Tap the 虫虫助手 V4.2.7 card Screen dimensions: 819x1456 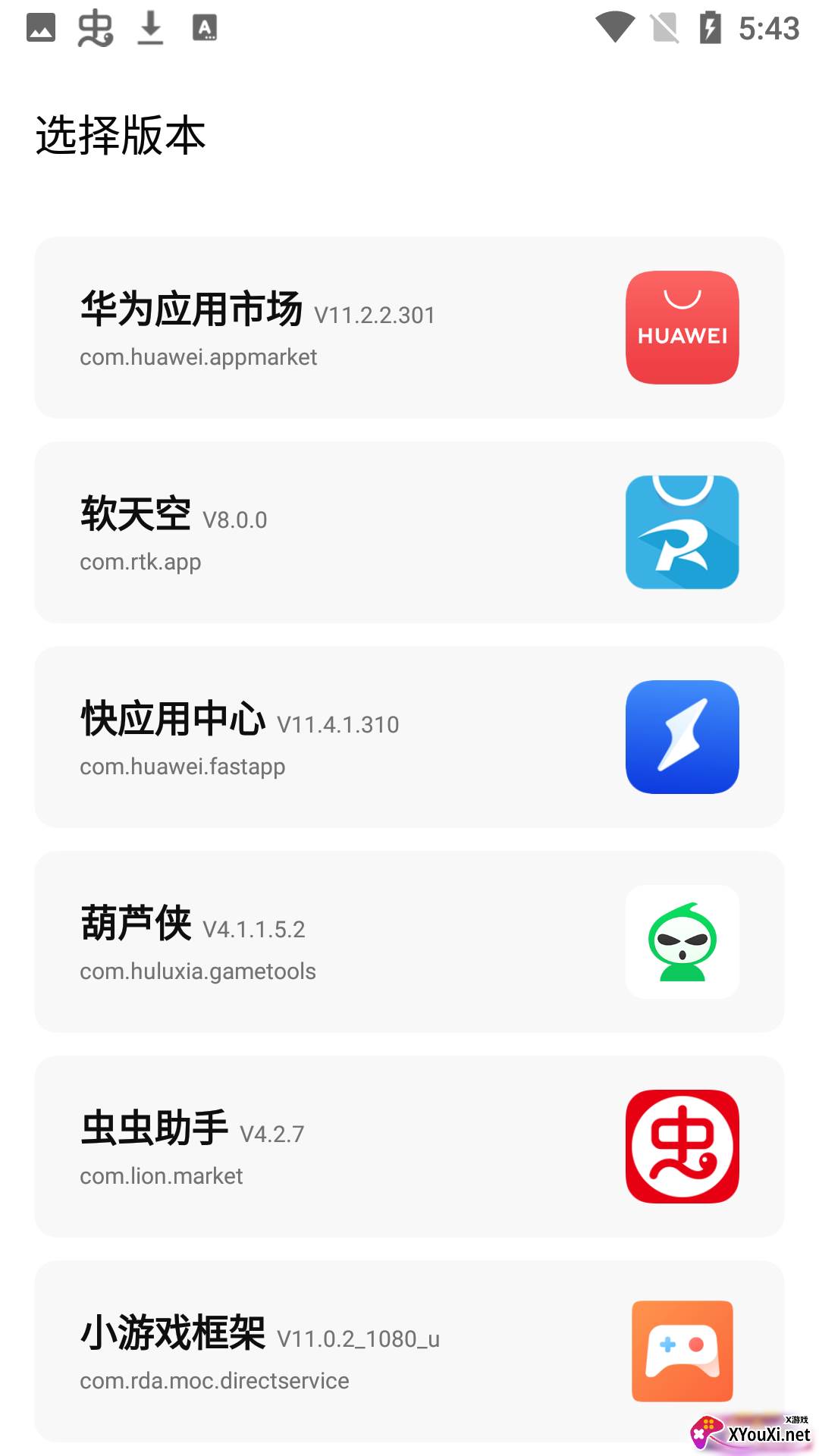[x=409, y=1147]
